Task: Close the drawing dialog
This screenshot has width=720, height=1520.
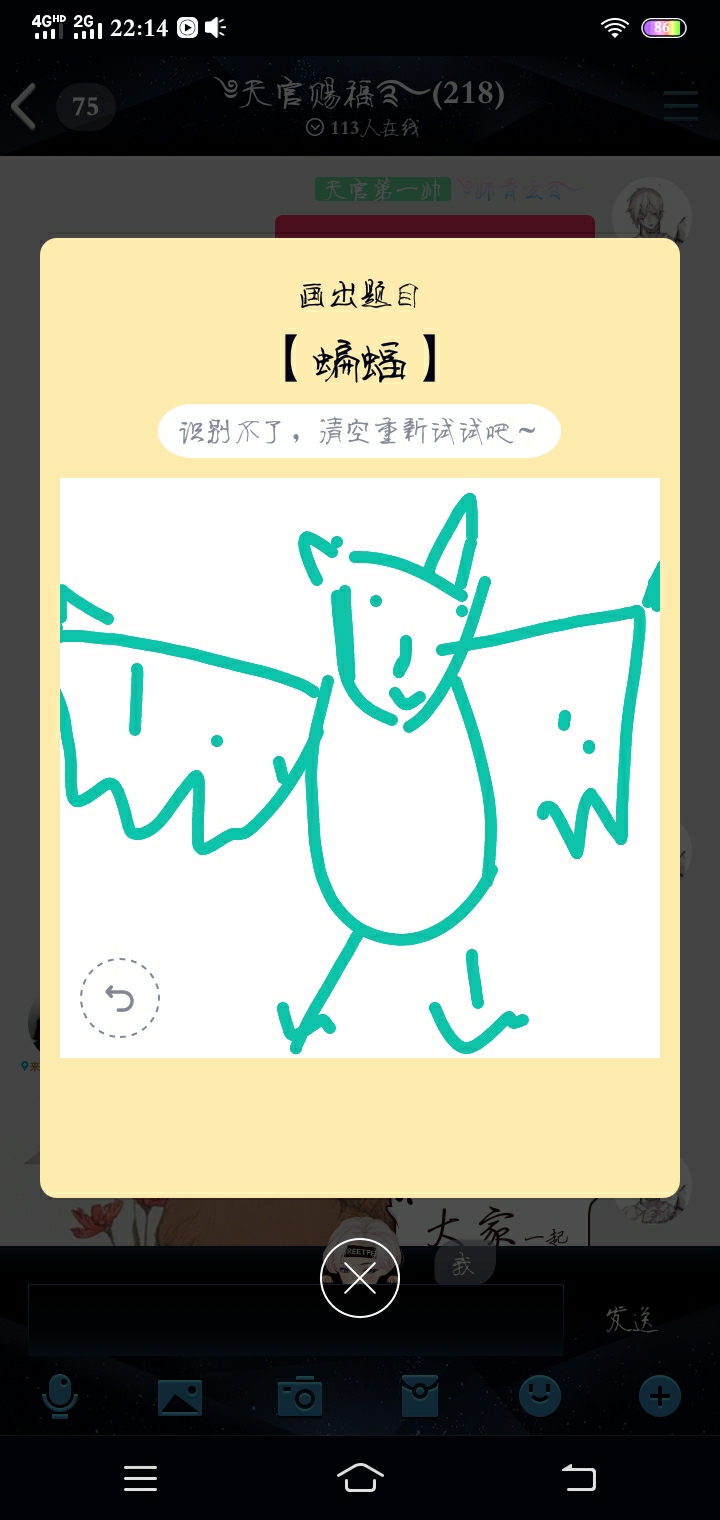Action: pos(360,1278)
